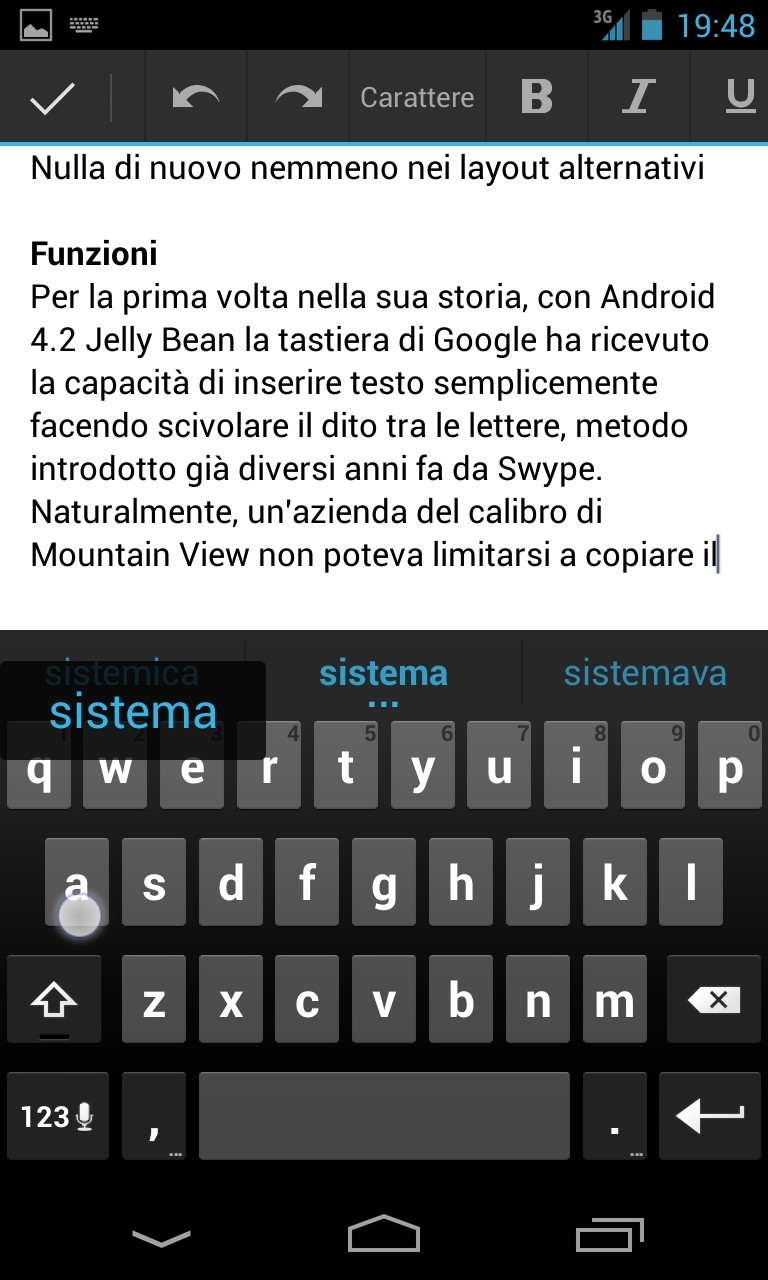The height and width of the screenshot is (1280, 768).
Task: Switch to the 123 symbols keyboard
Action: (x=57, y=1116)
